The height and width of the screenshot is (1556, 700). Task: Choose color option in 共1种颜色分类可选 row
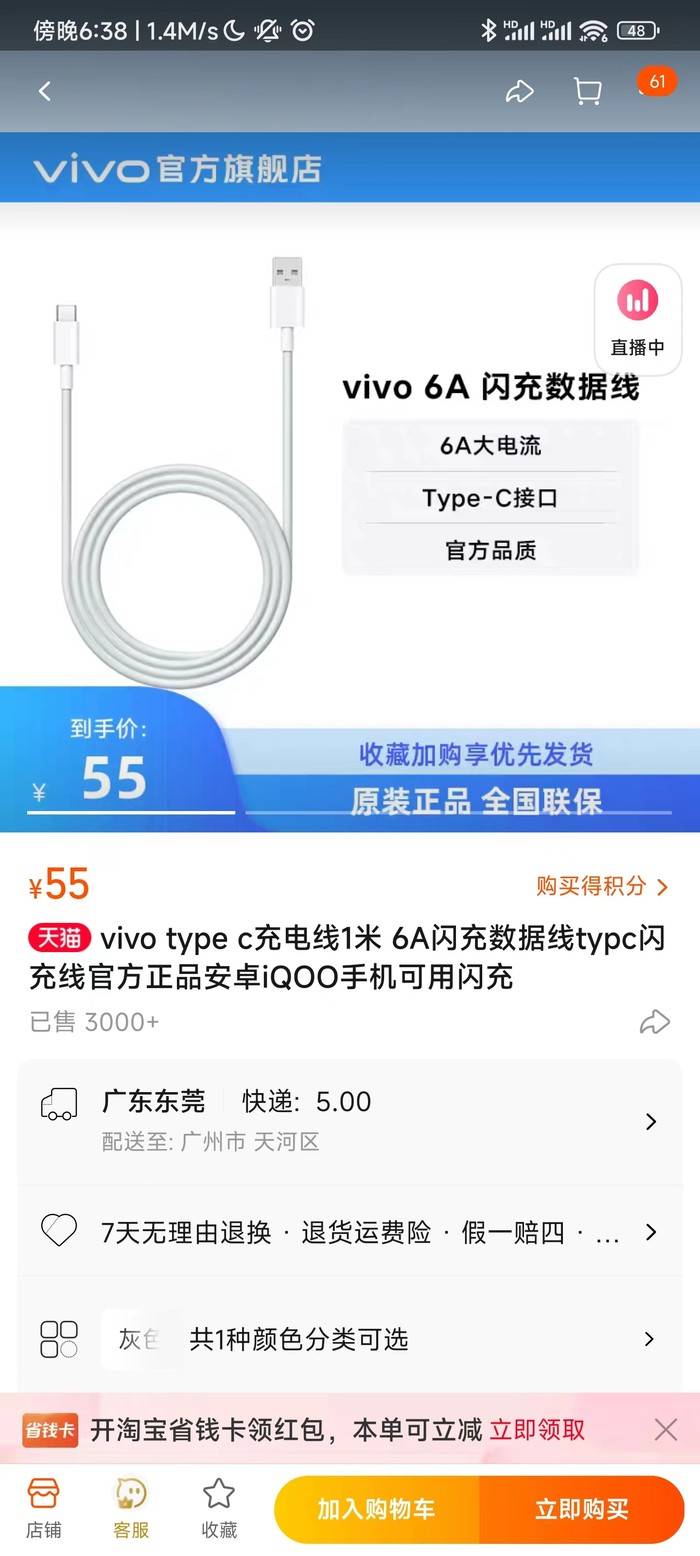350,1339
